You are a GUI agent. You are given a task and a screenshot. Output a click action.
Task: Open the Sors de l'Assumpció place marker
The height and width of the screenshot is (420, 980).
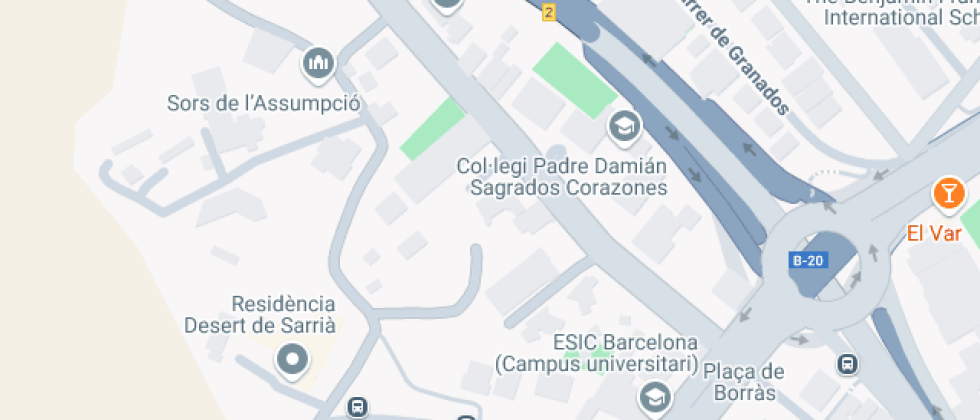click(x=319, y=64)
